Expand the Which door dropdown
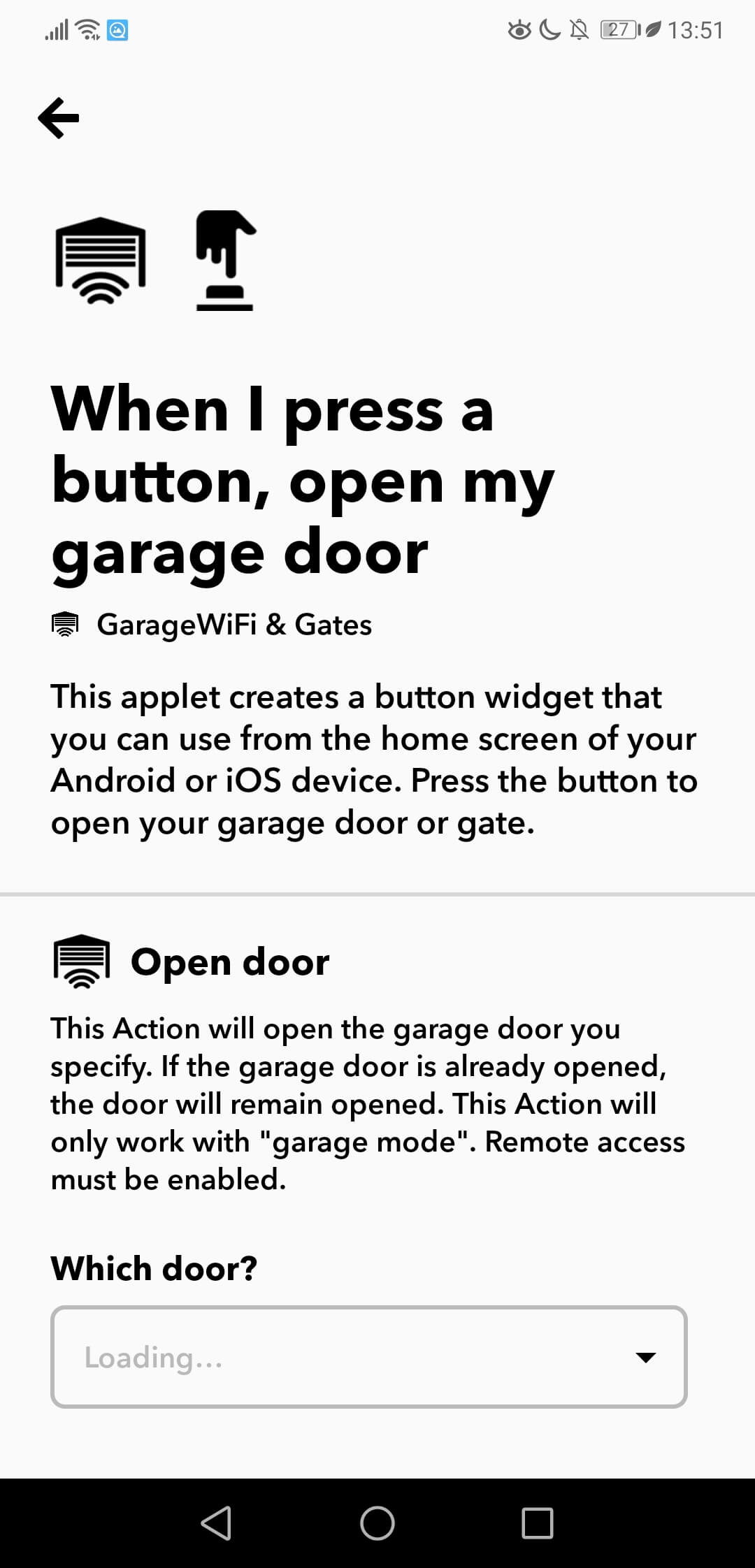The width and height of the screenshot is (755, 1568). pos(369,1356)
